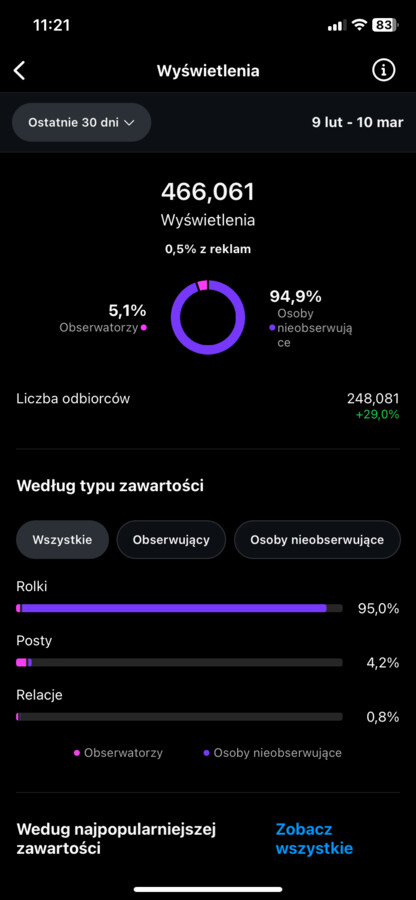Open the info icon next to Wyświetlenia

click(x=384, y=71)
